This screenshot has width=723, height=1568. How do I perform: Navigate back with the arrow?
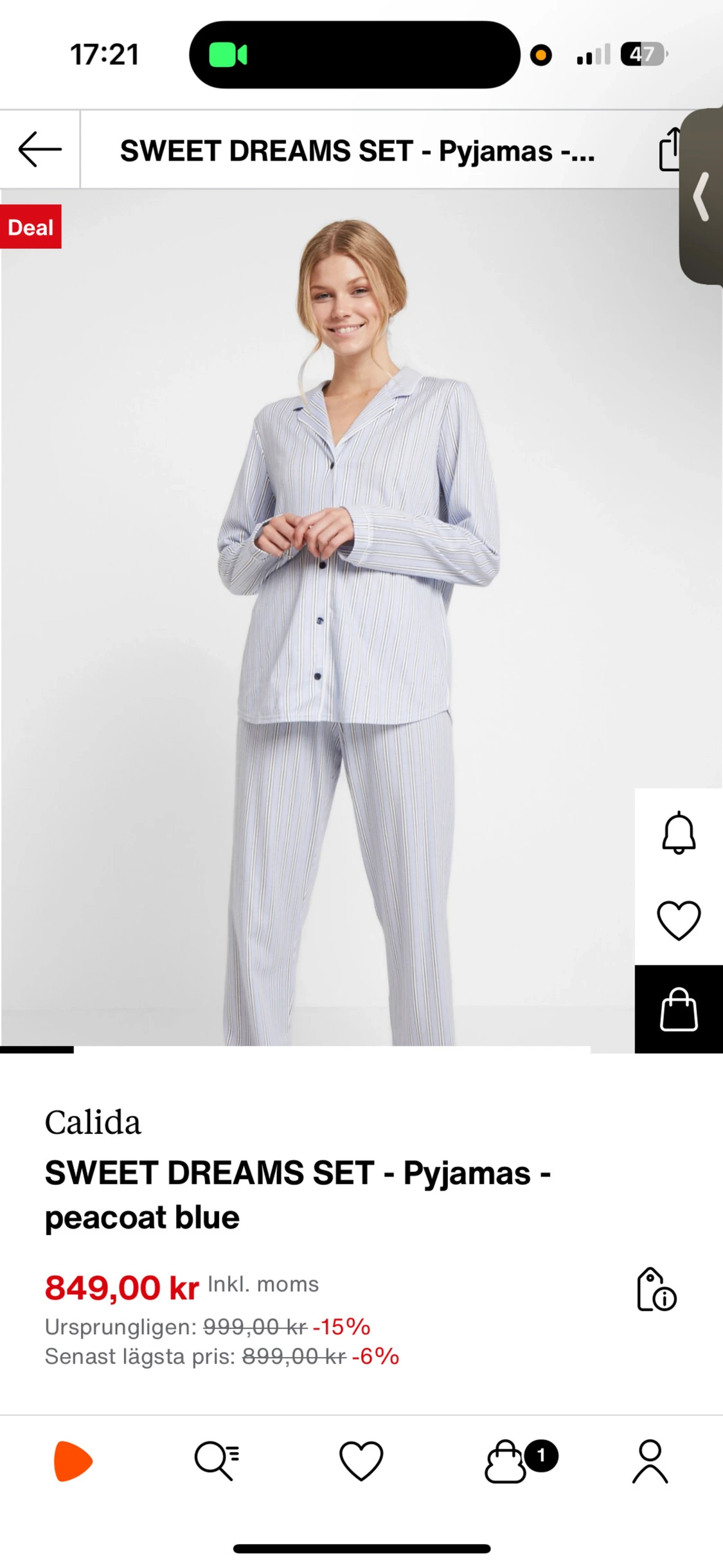(x=39, y=149)
